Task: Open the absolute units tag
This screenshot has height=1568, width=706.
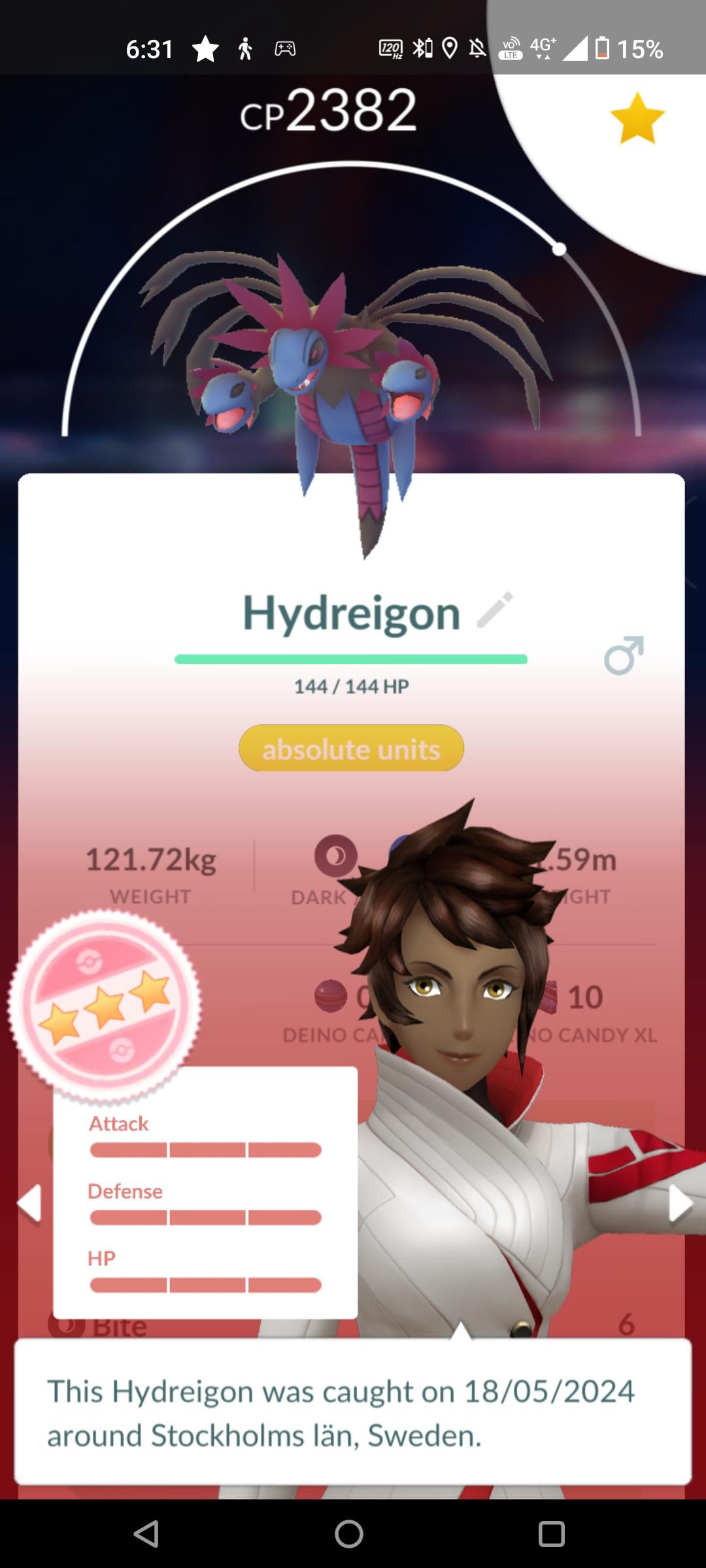Action: (x=351, y=748)
